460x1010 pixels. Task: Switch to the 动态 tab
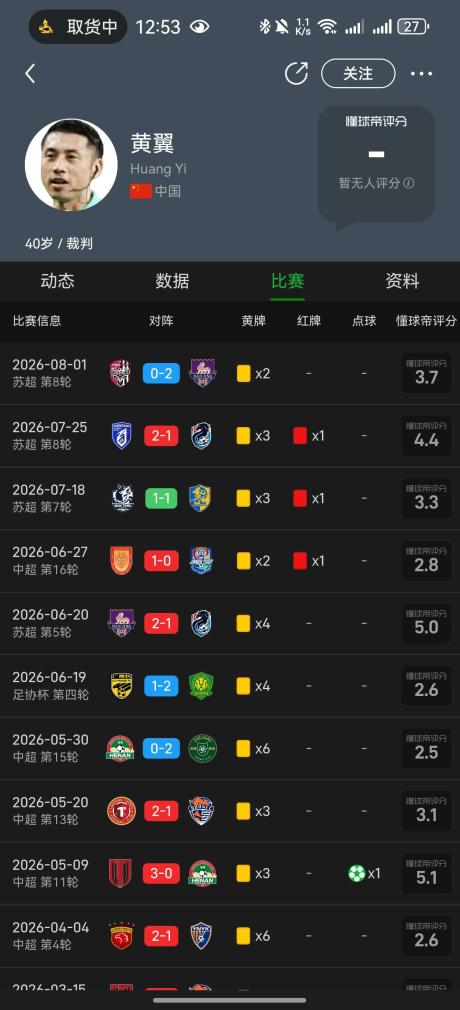point(57,281)
